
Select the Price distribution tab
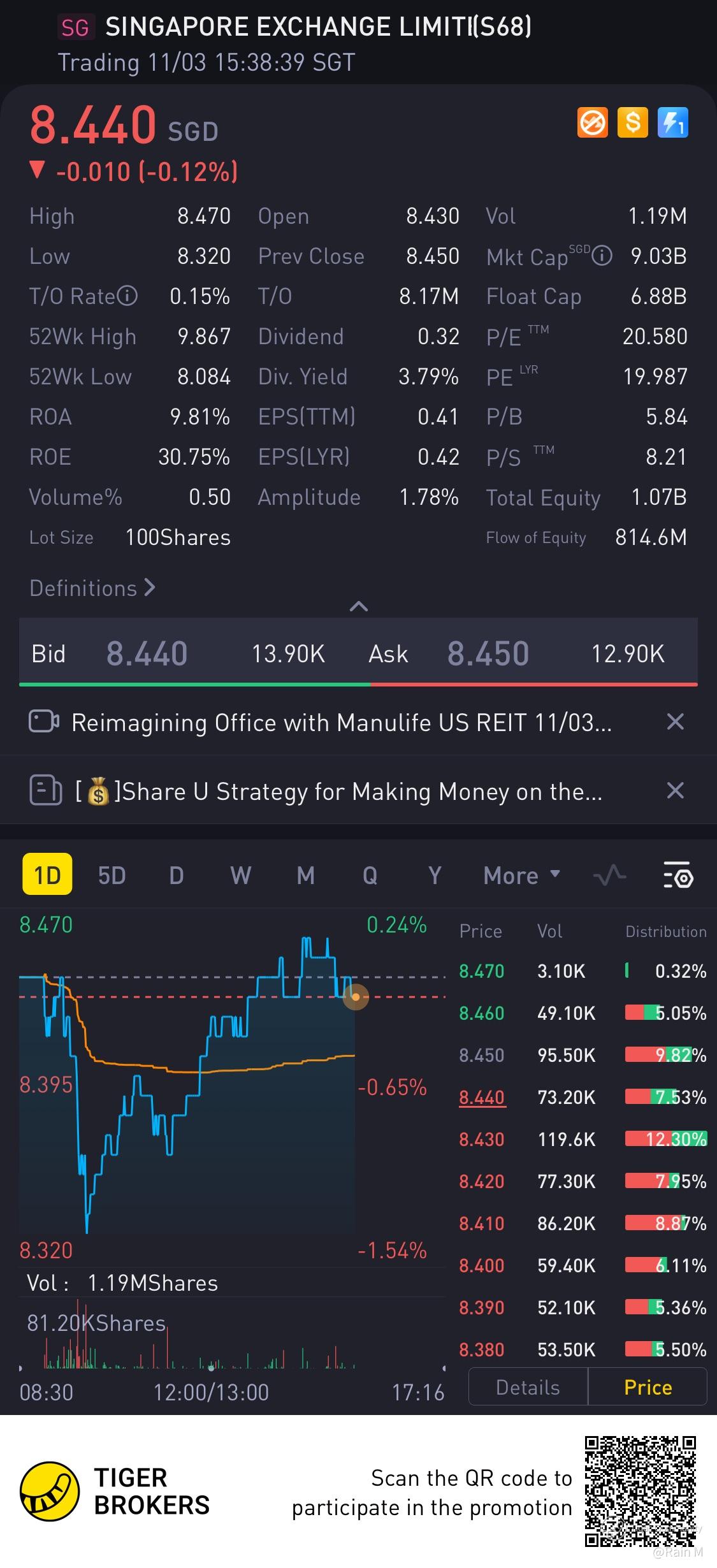[x=648, y=1388]
